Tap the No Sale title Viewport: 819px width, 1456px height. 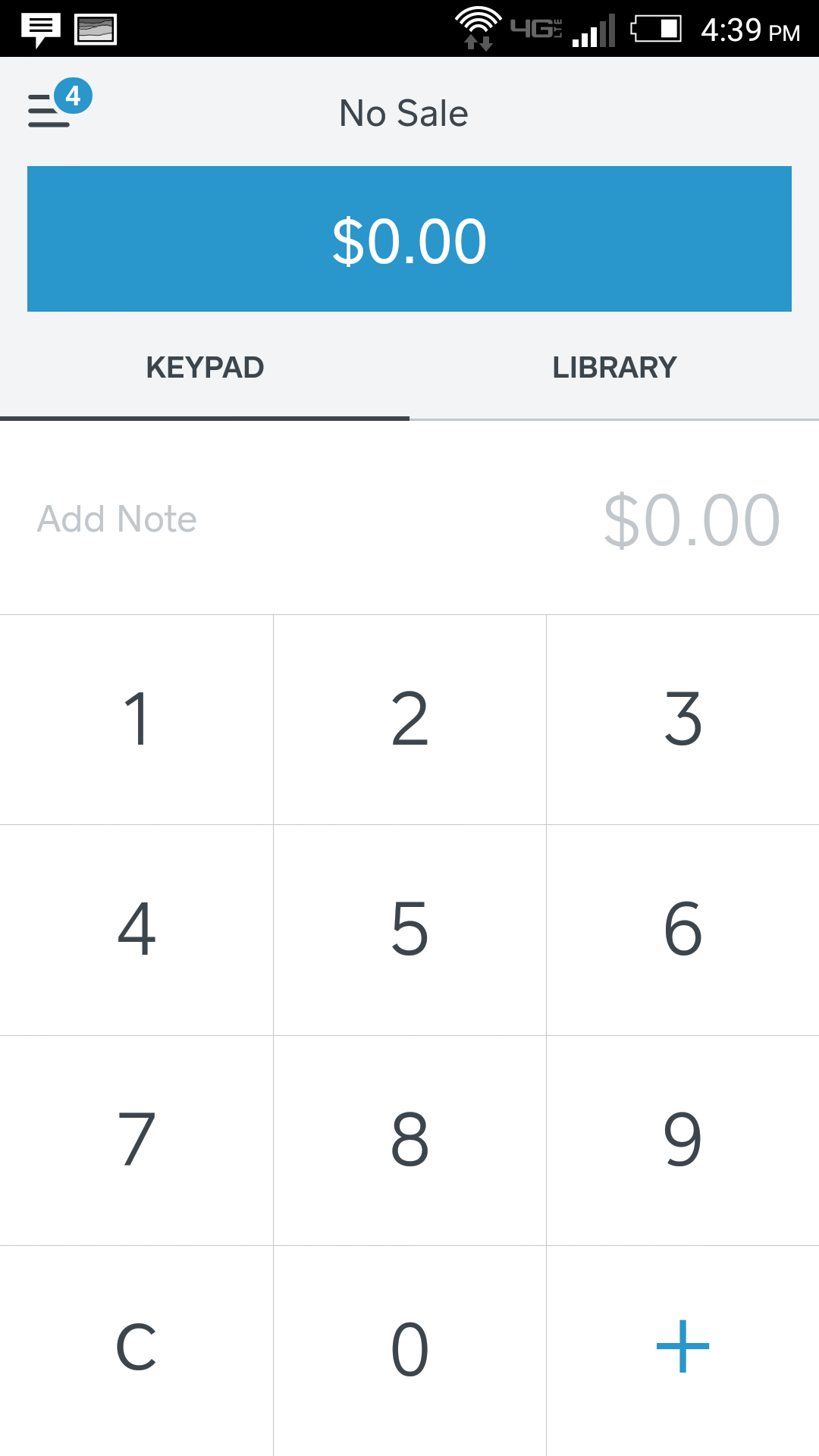[404, 112]
